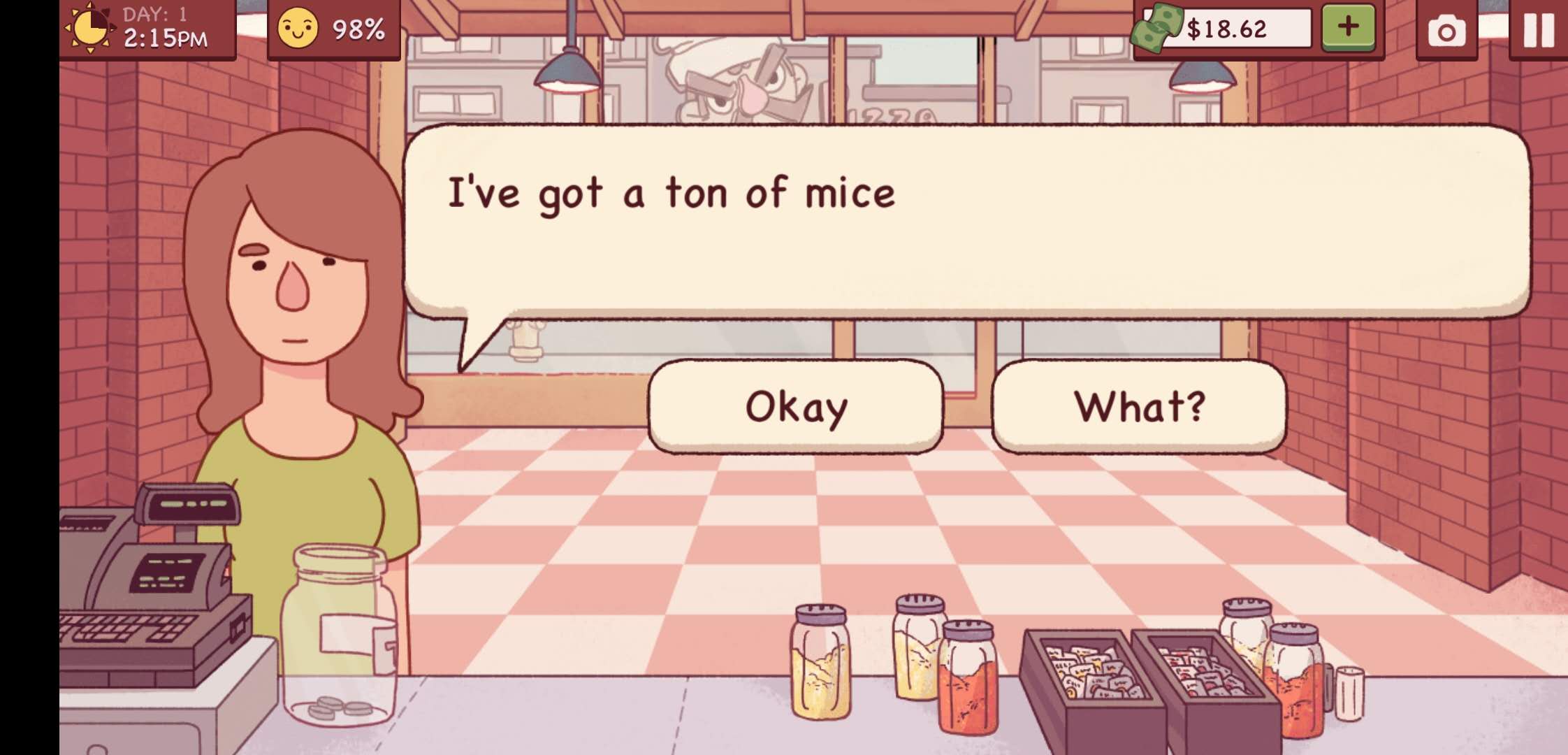1568x755 pixels.
Task: Pause the game
Action: click(x=1539, y=31)
